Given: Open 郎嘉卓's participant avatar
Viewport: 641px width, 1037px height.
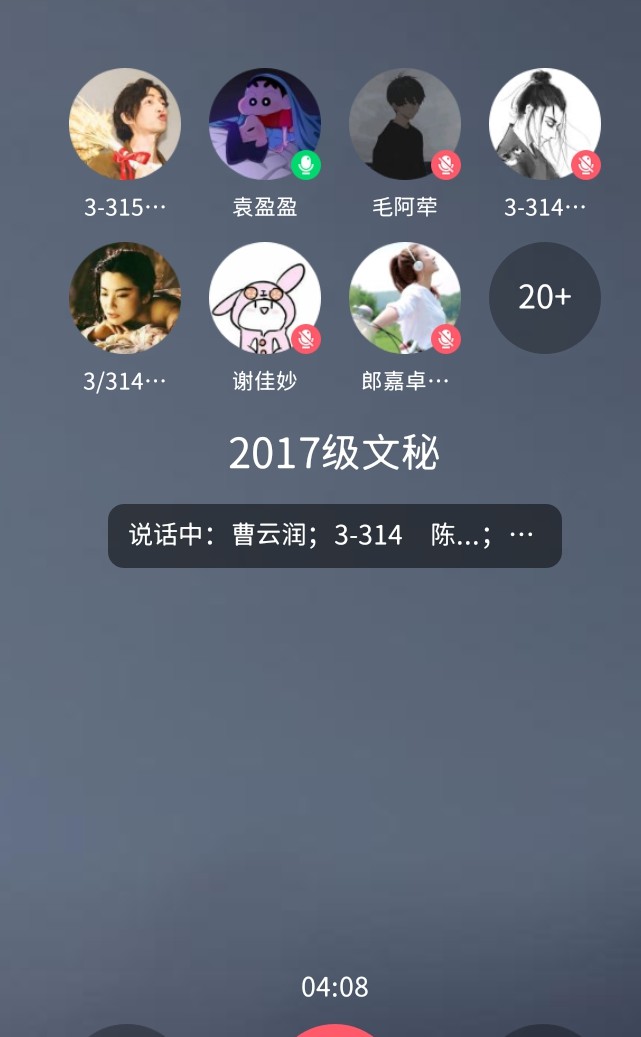Looking at the screenshot, I should pyautogui.click(x=405, y=298).
